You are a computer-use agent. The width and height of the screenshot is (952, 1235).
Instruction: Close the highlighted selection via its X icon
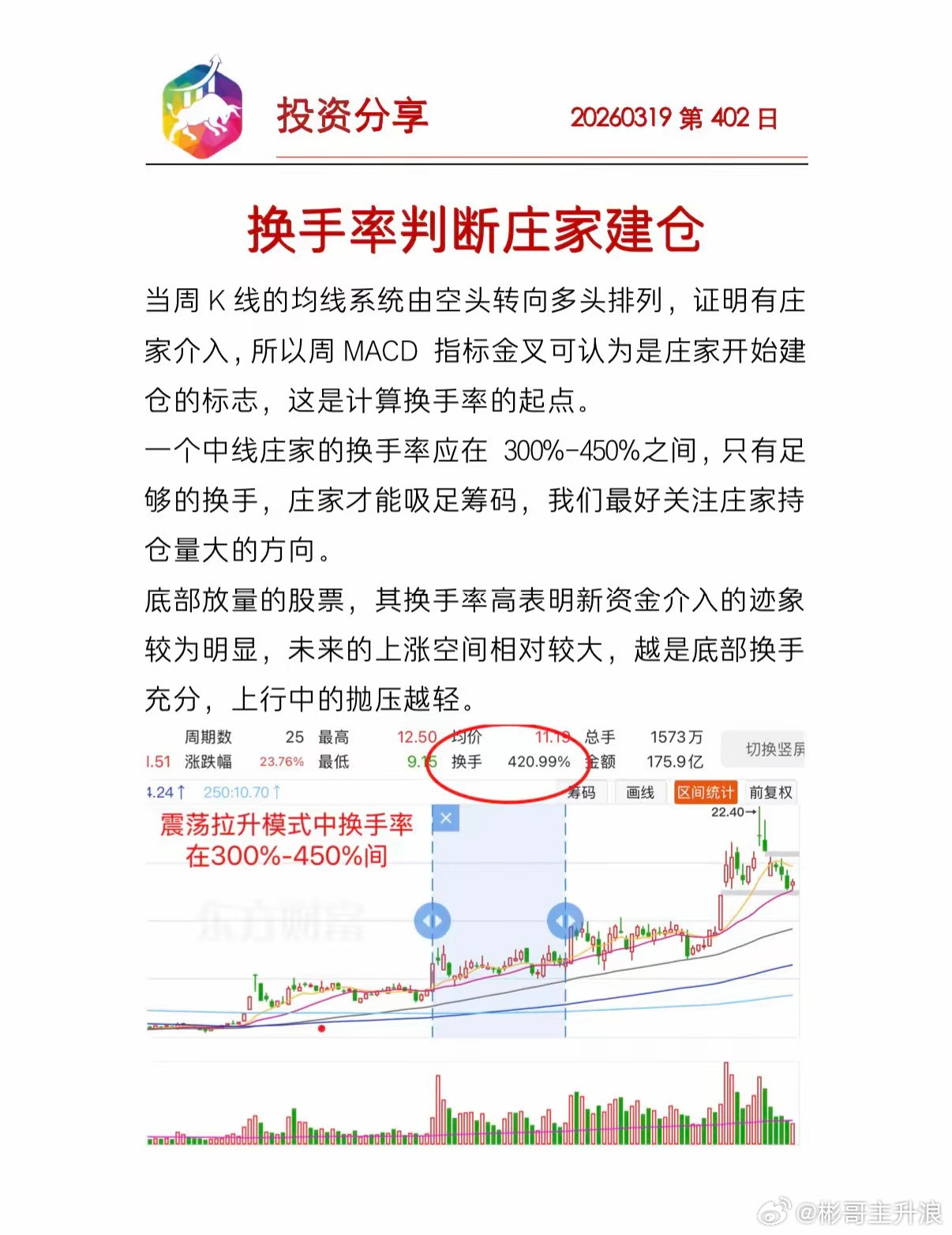tap(446, 819)
